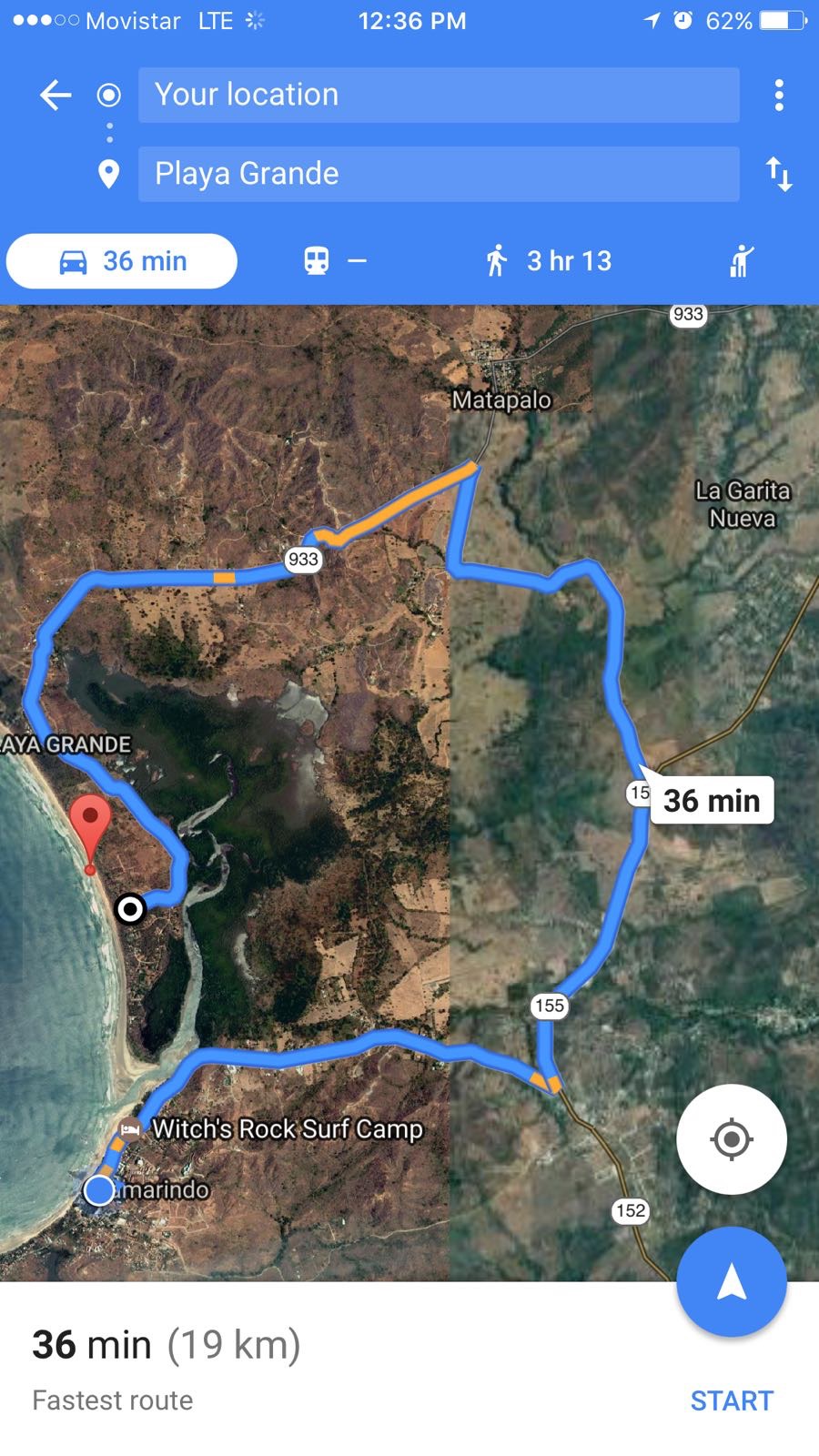Switch to walking directions 3 hr 13

tap(549, 261)
